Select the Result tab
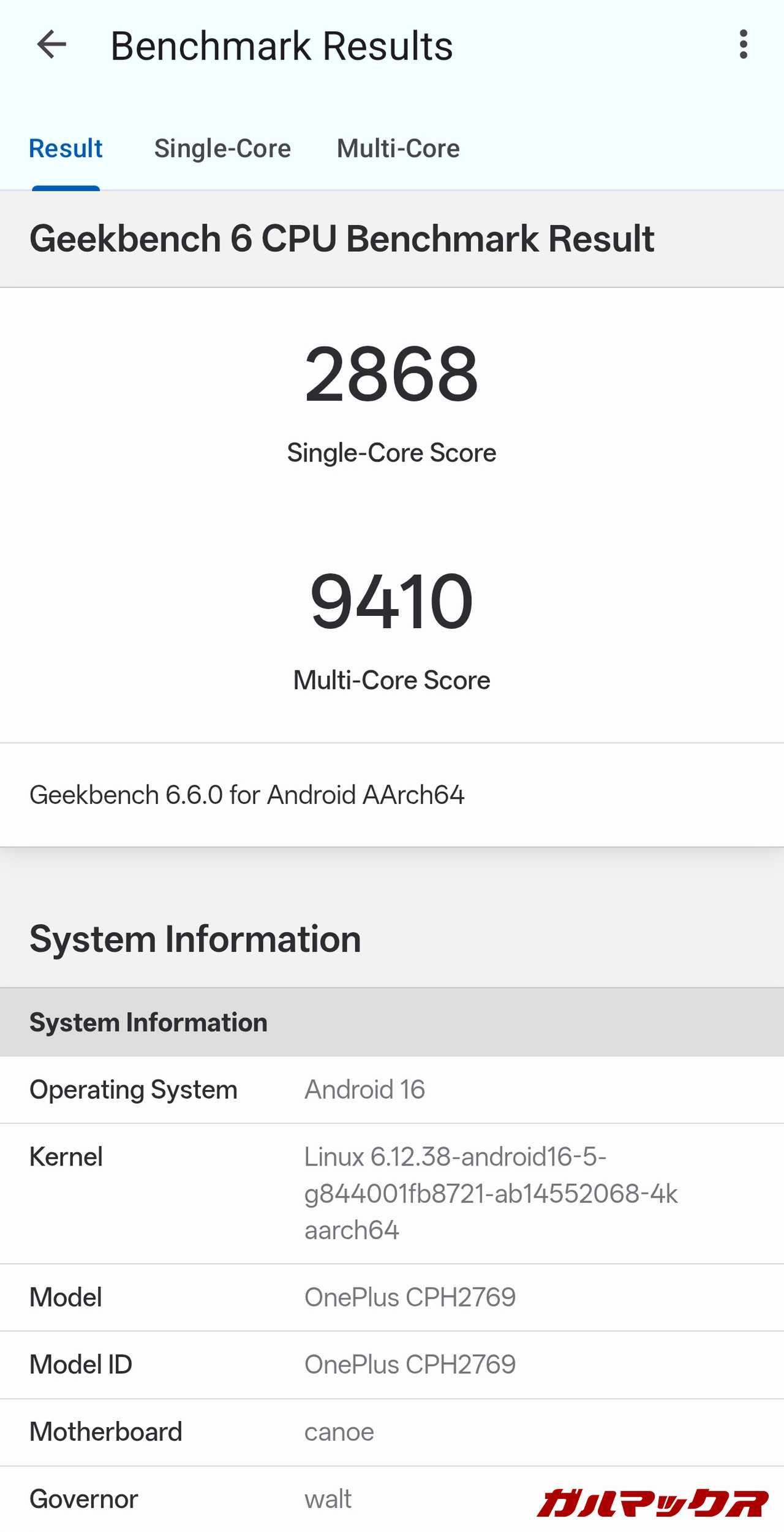Viewport: 784px width, 1532px height. 66,149
